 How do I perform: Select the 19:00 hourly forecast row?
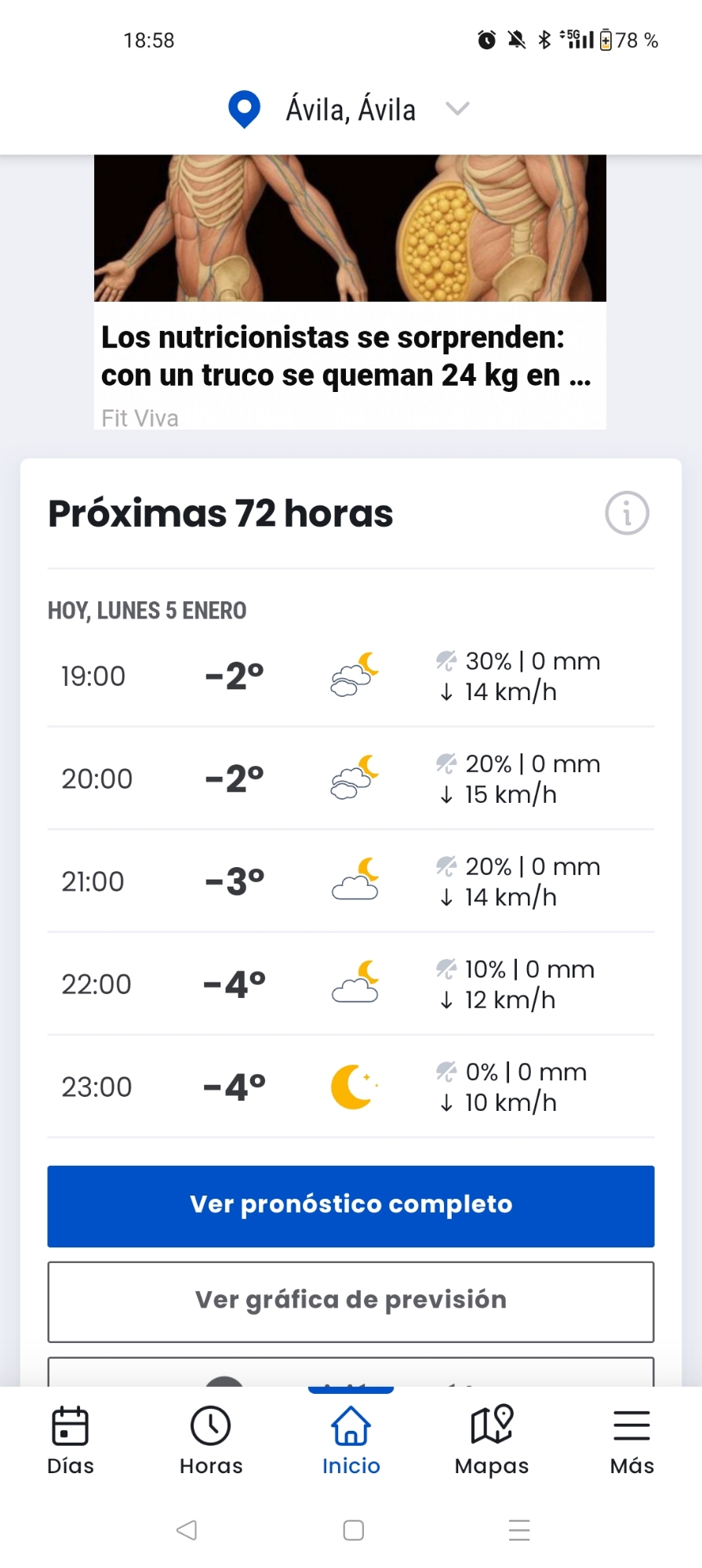pyautogui.click(x=351, y=677)
